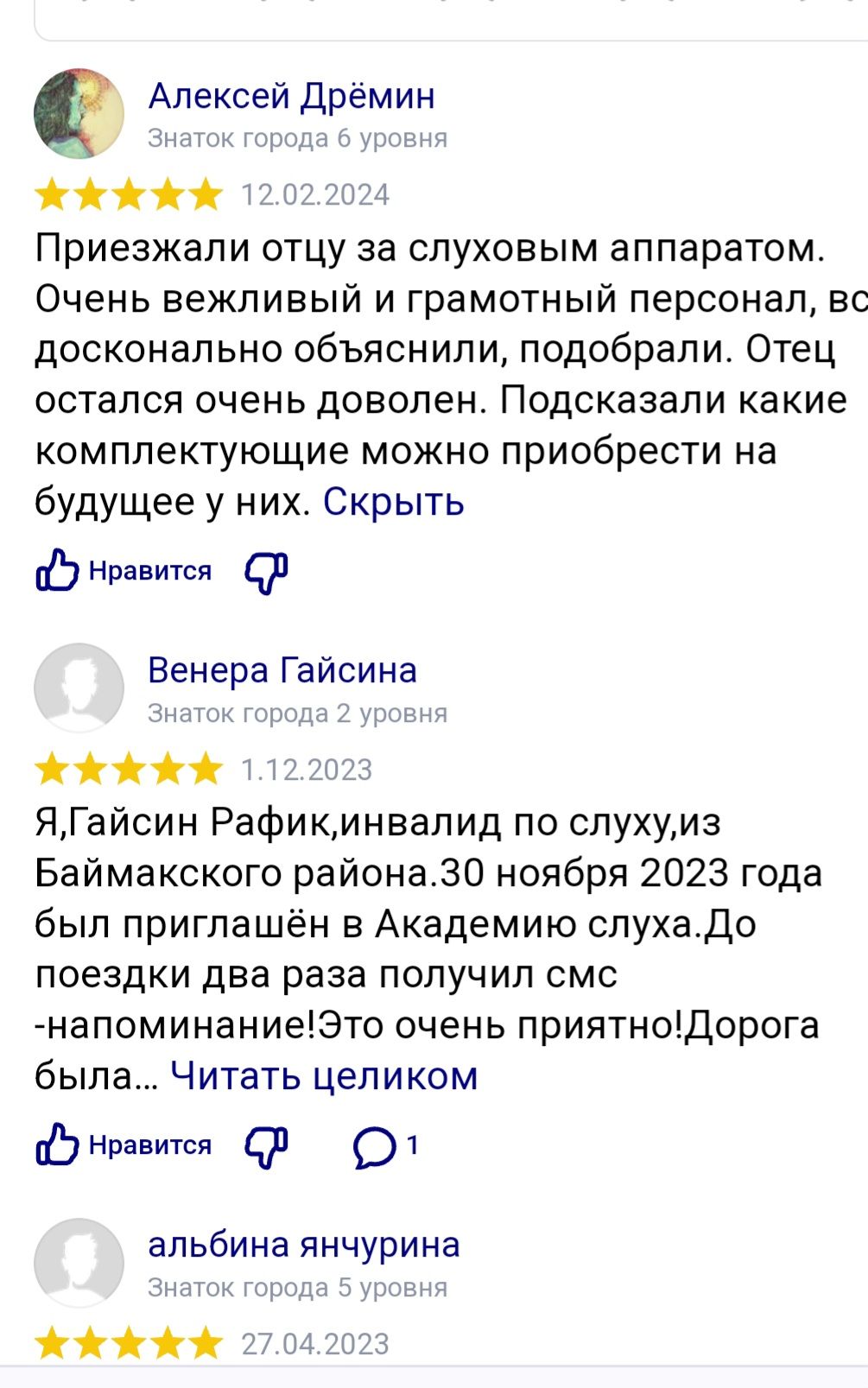Like Венера Гайсина's review
This screenshot has width=868, height=1388.
point(124,1145)
